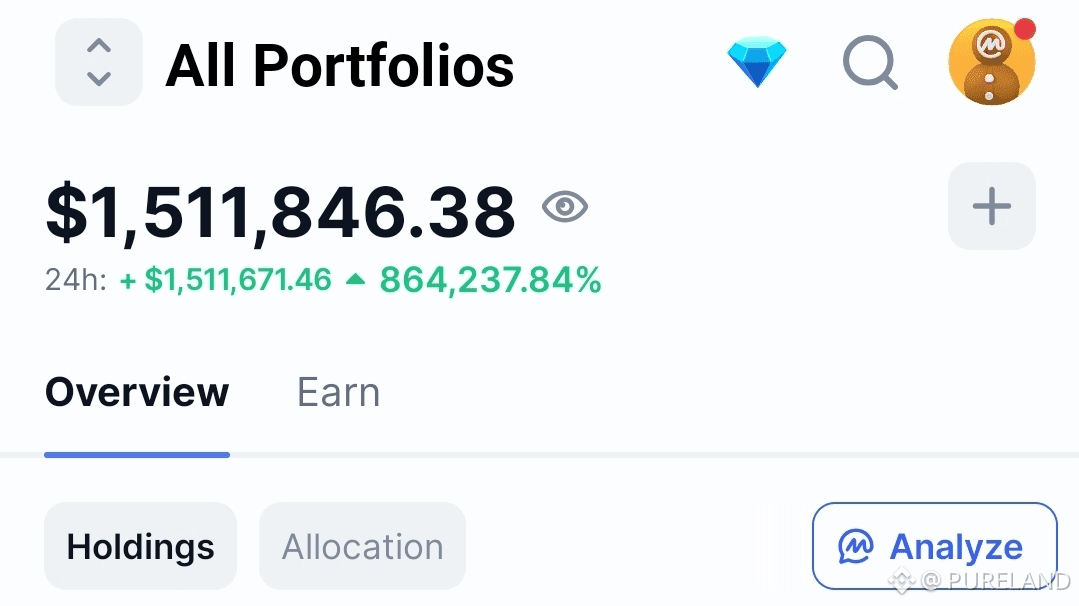Open the profile avatar
The height and width of the screenshot is (606, 1079).
pos(991,62)
